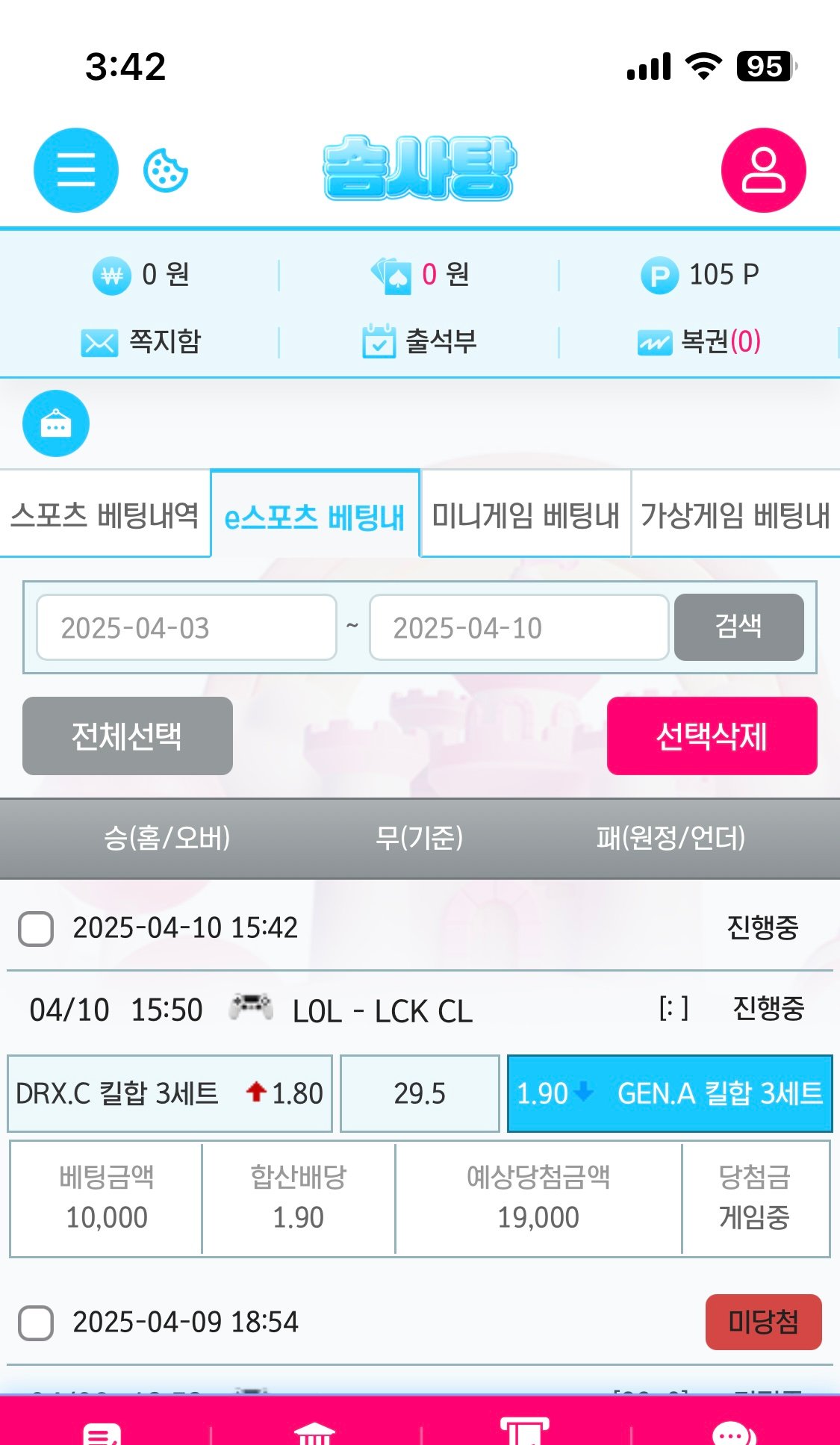The width and height of the screenshot is (840, 1445).
Task: Switch to 가상게임 betting history tab
Action: (735, 515)
